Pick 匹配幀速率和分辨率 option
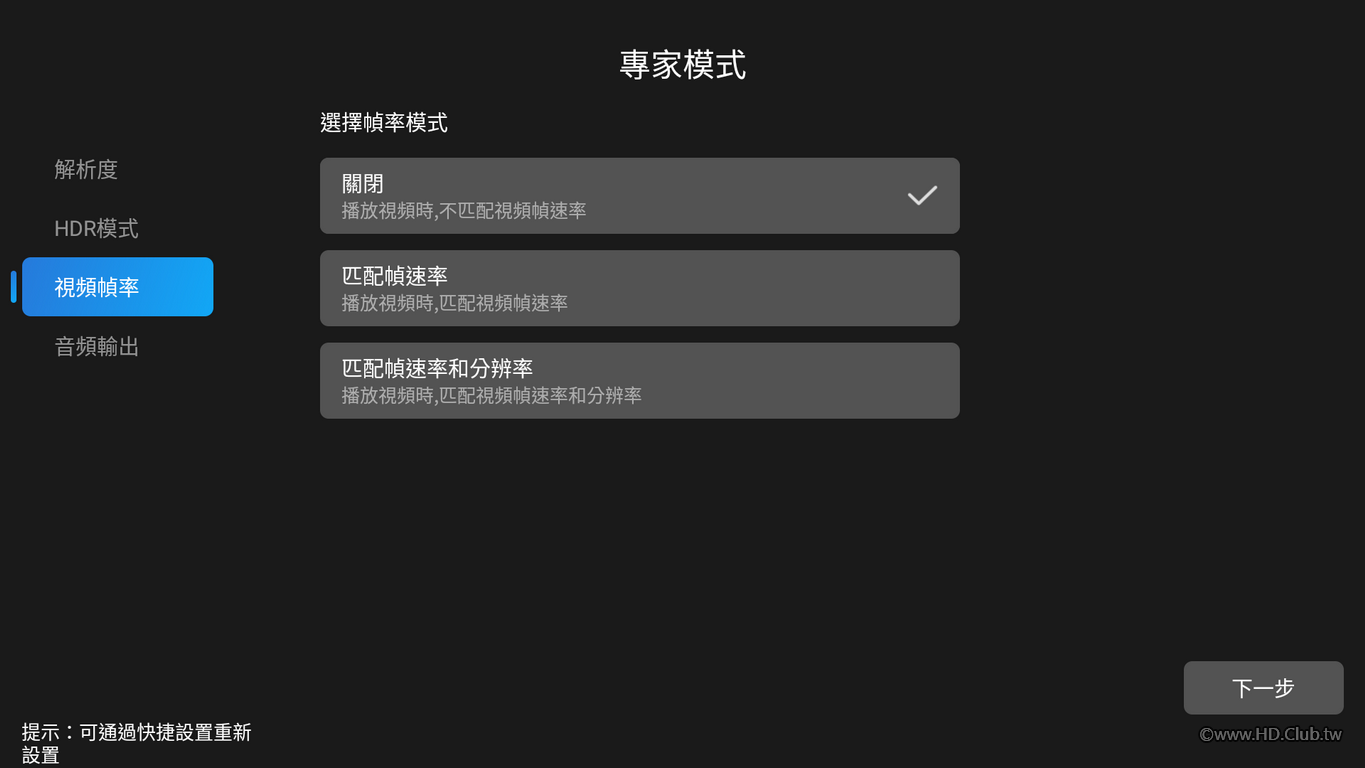The height and width of the screenshot is (768, 1365). (639, 381)
